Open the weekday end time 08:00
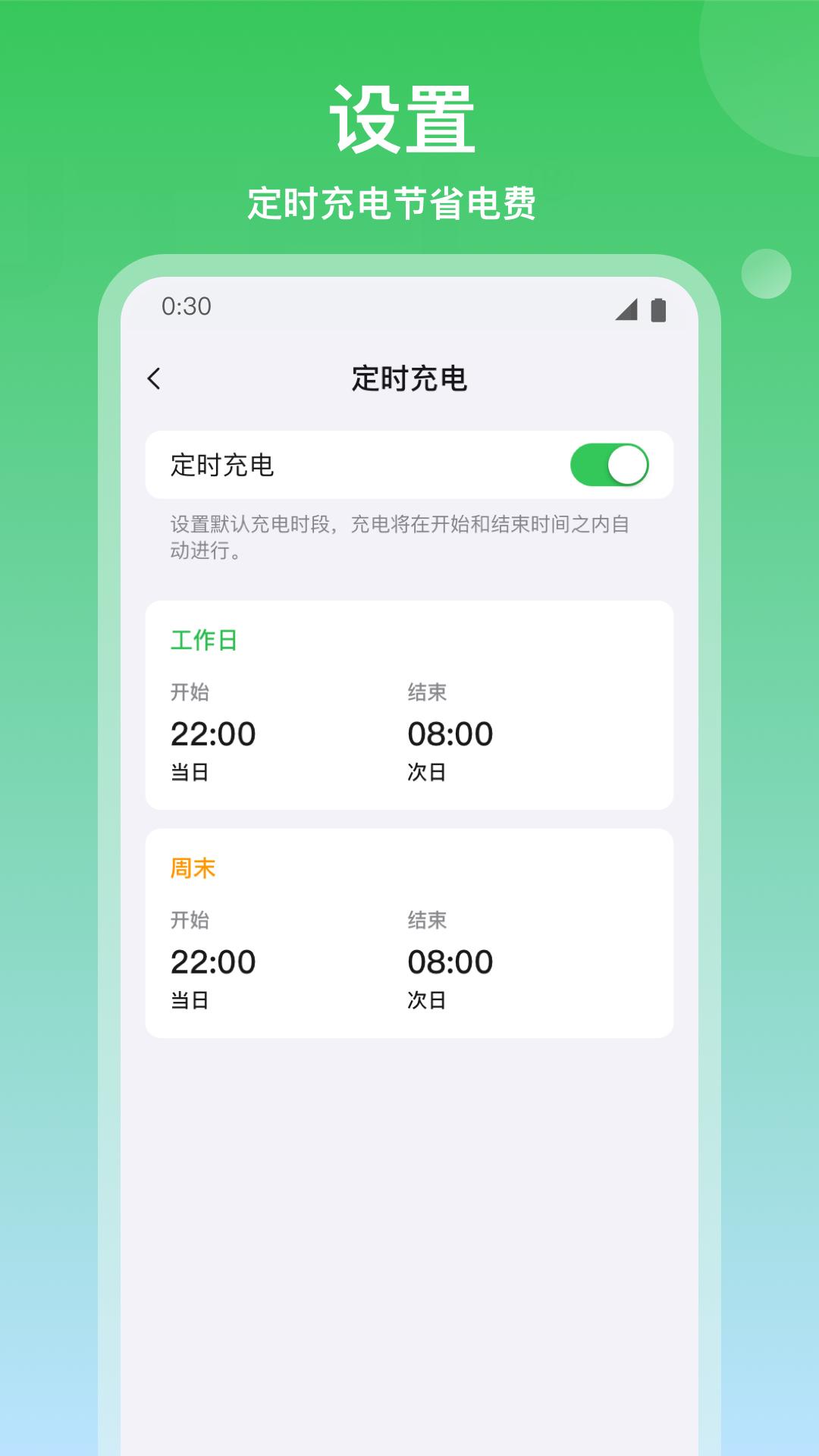The image size is (819, 1456). [449, 733]
